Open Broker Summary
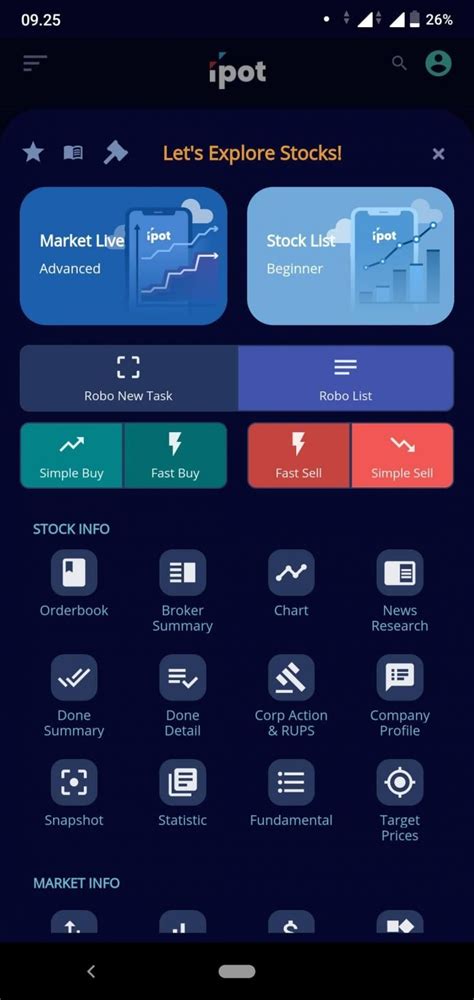Image resolution: width=474 pixels, height=1000 pixels. point(182,592)
